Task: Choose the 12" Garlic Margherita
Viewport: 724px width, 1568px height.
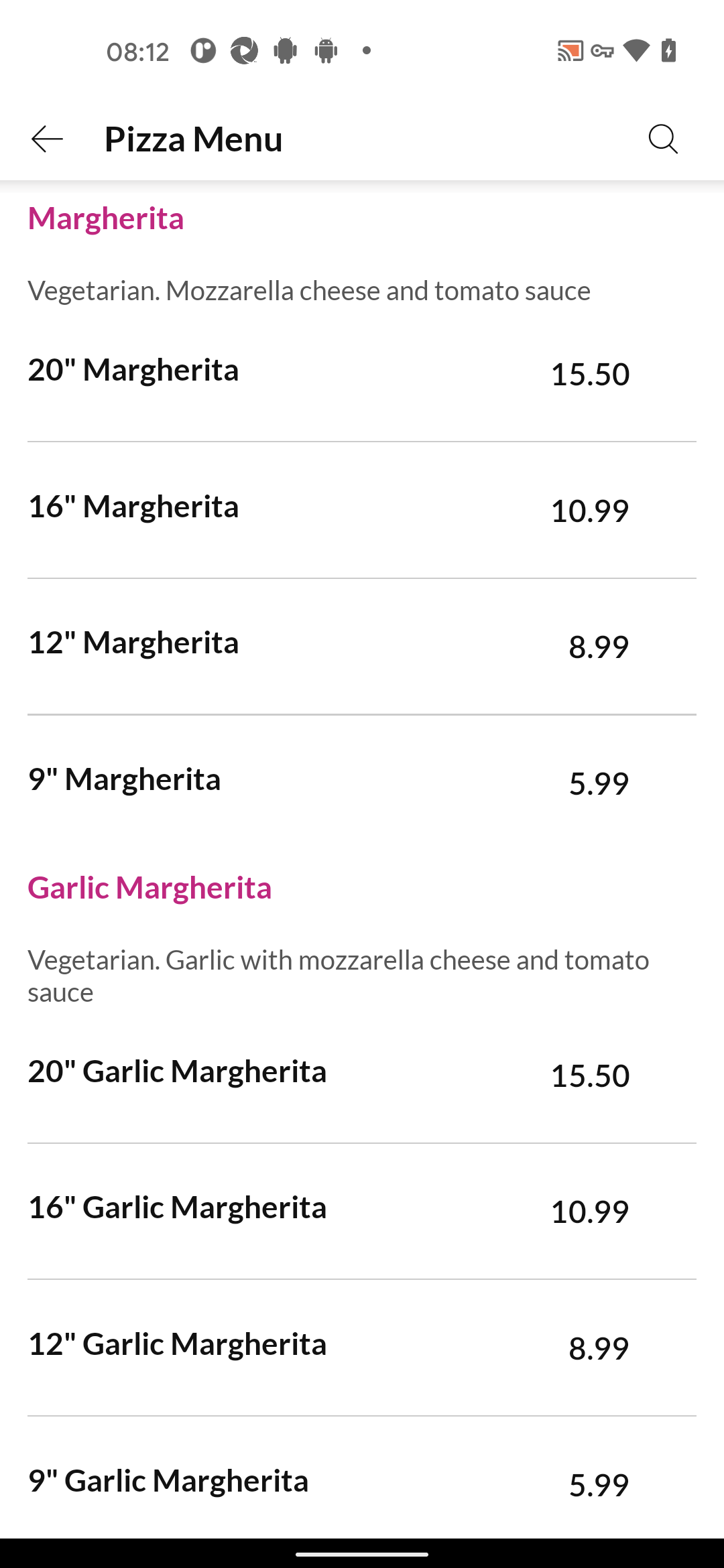Action: click(362, 1348)
